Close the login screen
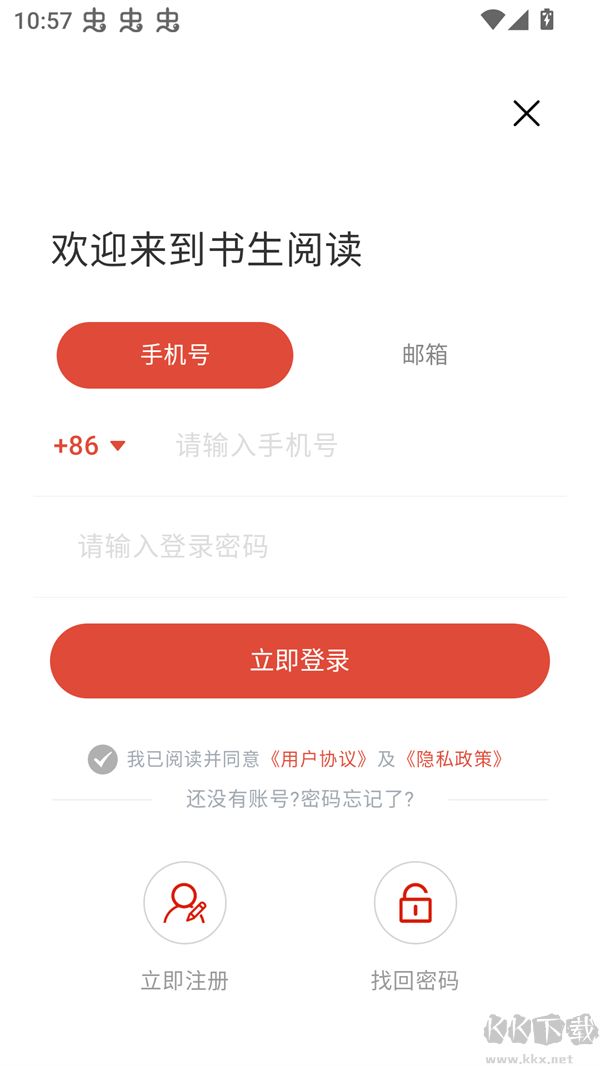This screenshot has height=1066, width=600. (x=526, y=113)
